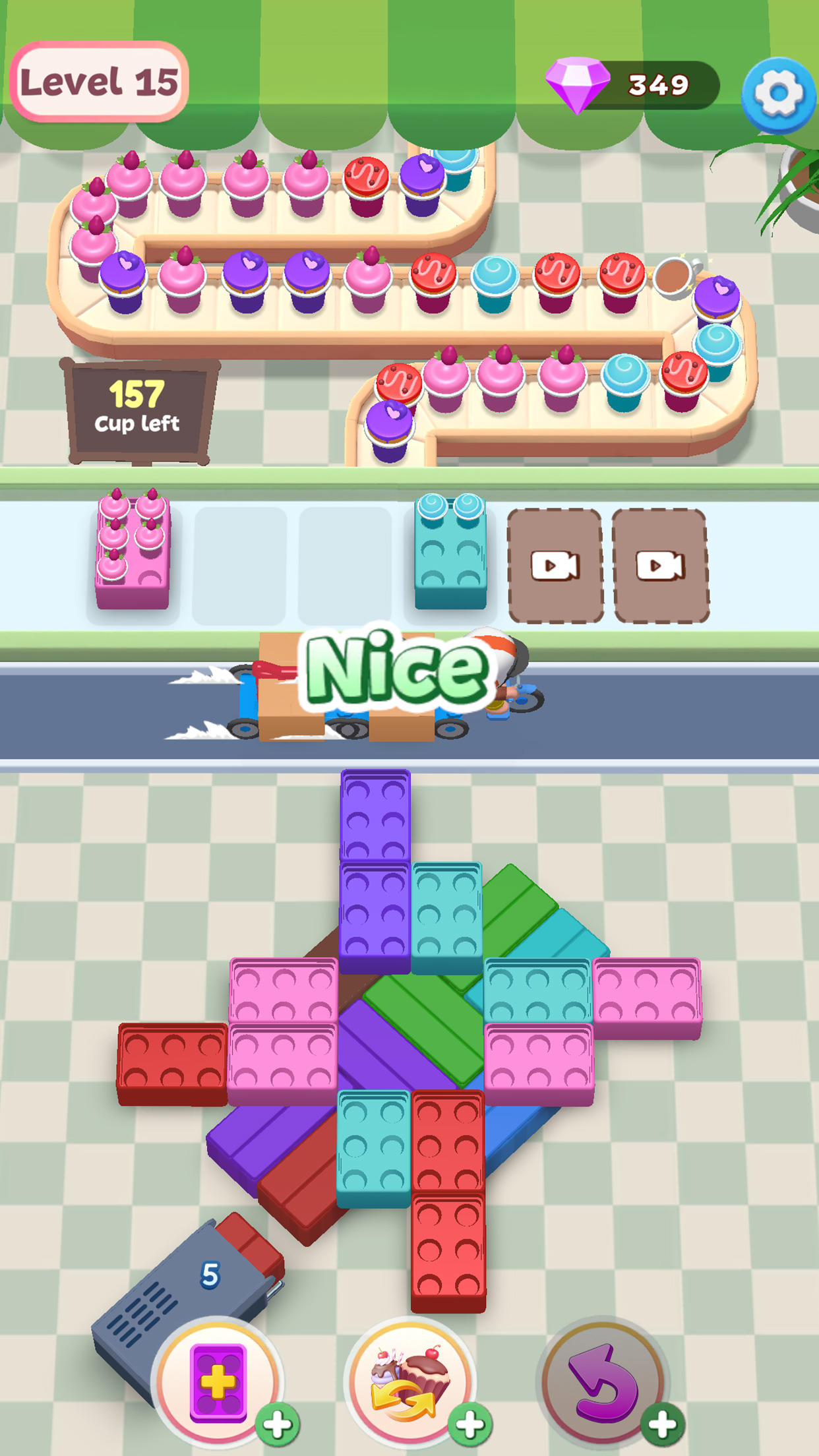Select the teal tray beside the second purple tray
This screenshot has width=819, height=1456.
(x=447, y=917)
